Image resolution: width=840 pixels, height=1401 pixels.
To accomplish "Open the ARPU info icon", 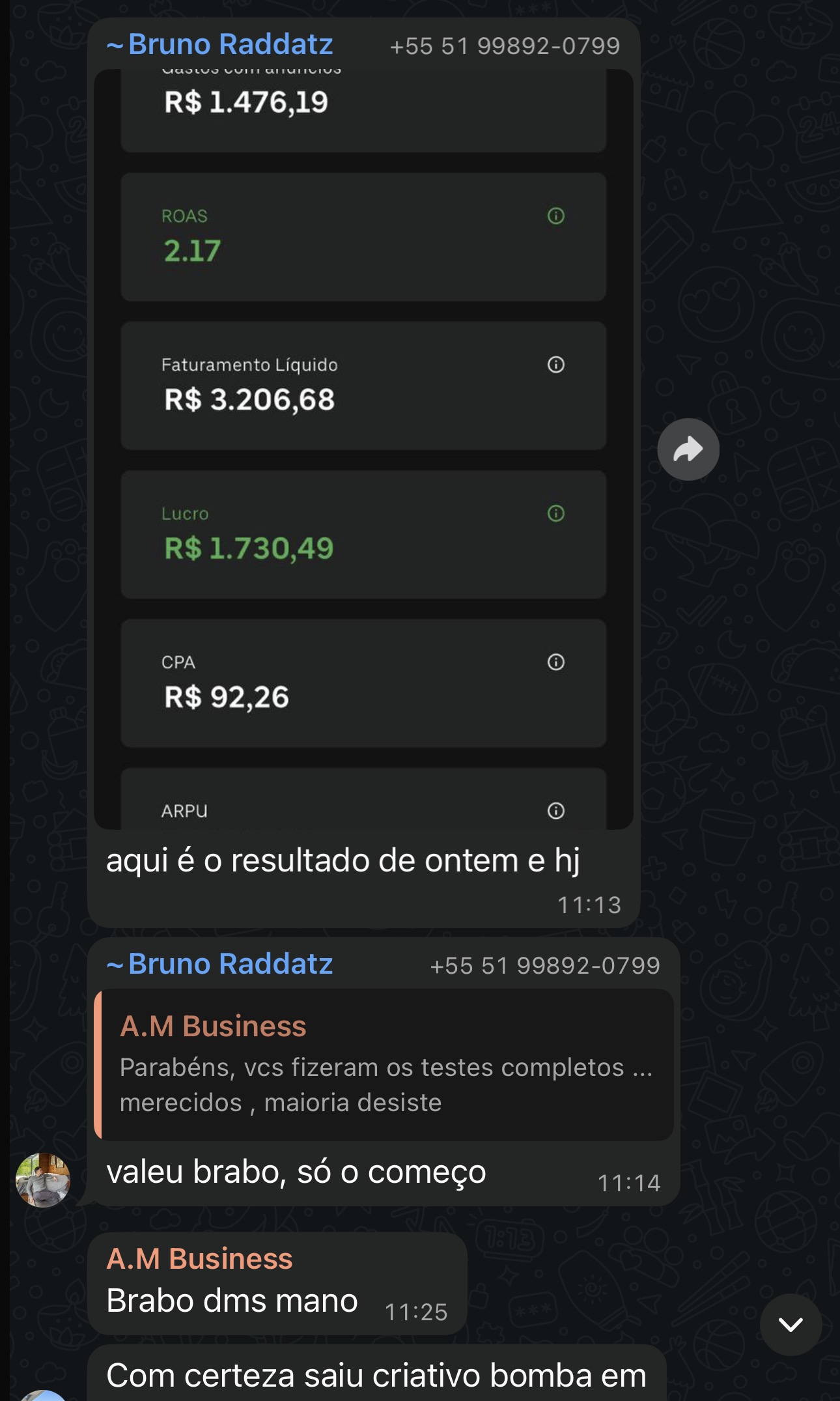I will click(x=555, y=810).
